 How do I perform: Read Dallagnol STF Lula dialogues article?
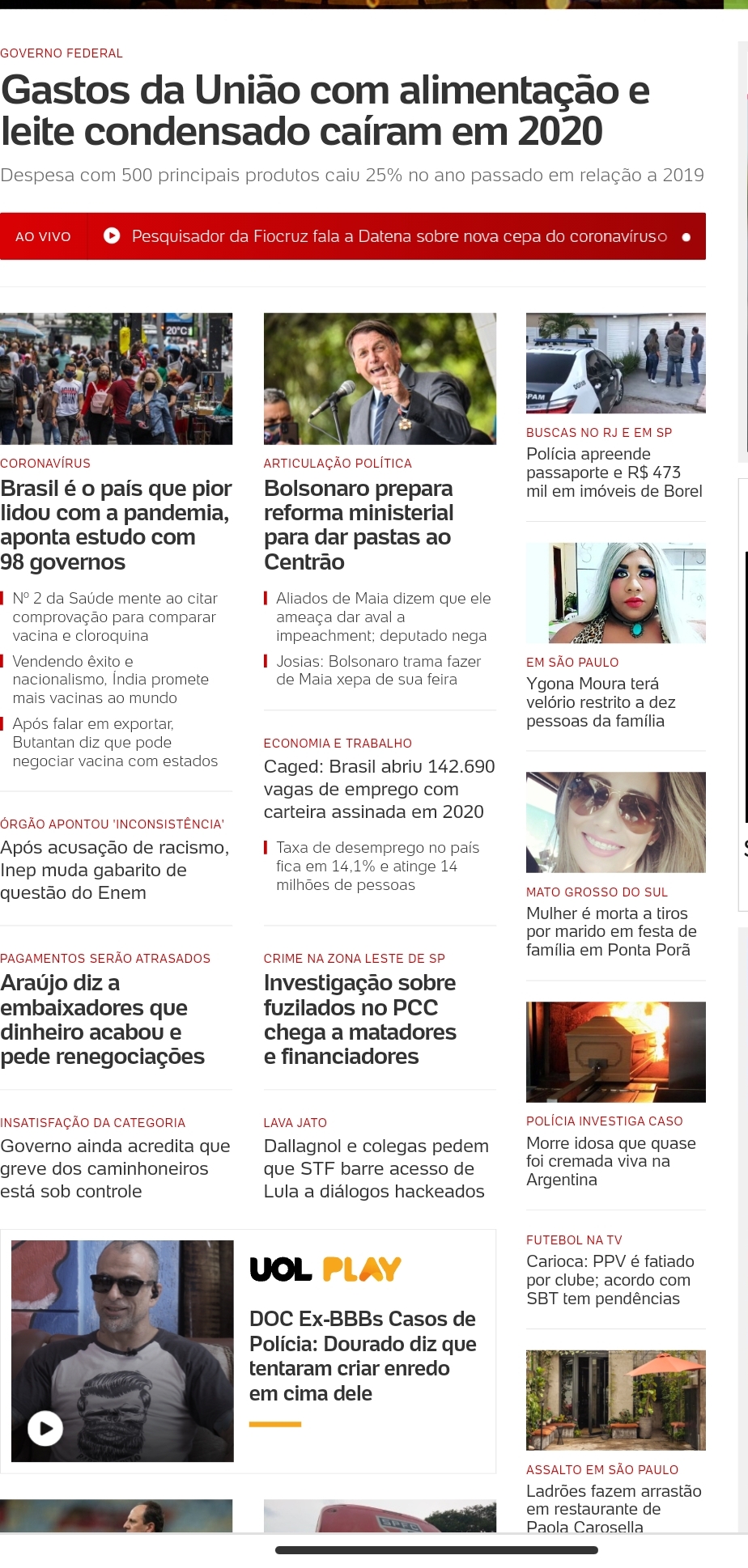[376, 1168]
